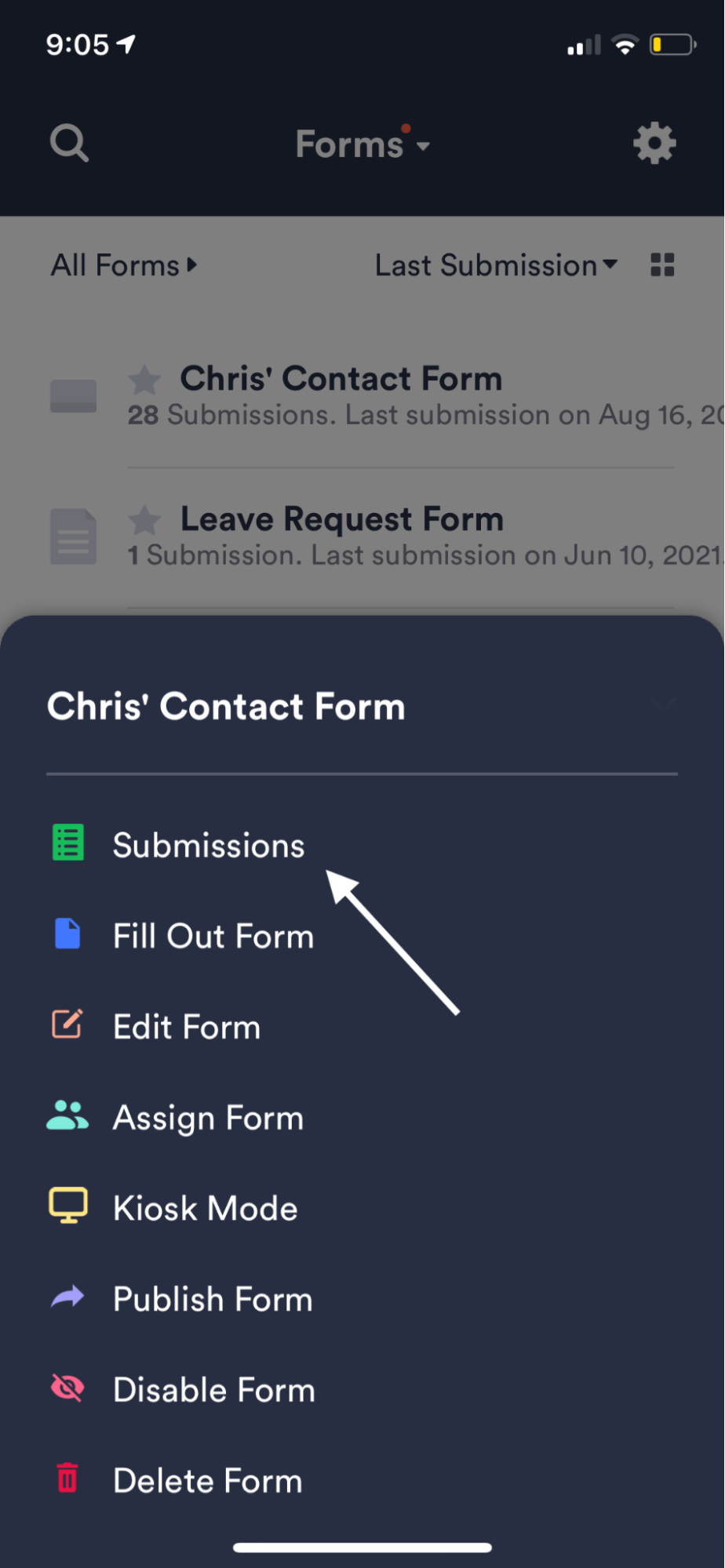
Task: Expand the Forms title dropdown
Action: click(x=362, y=145)
